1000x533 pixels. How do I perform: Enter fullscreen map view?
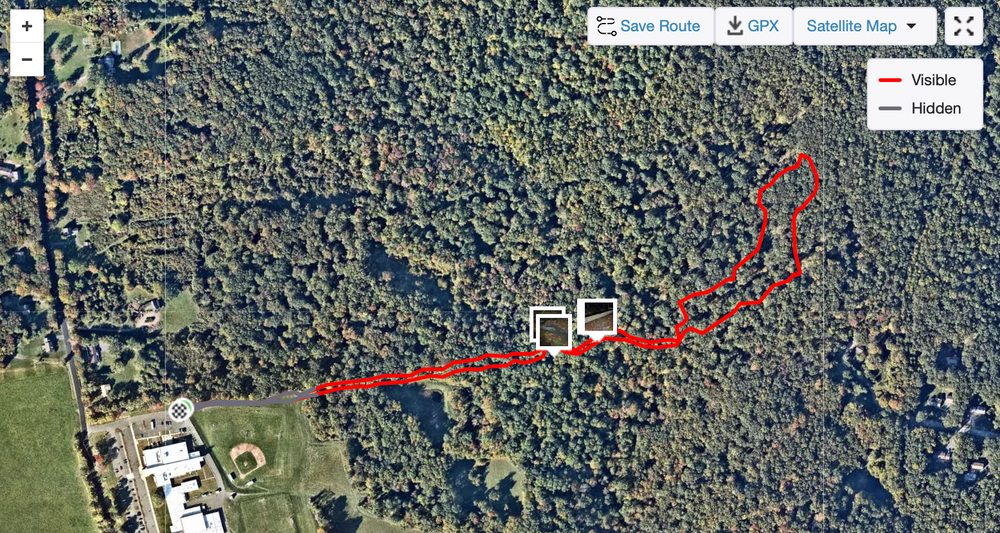[964, 27]
